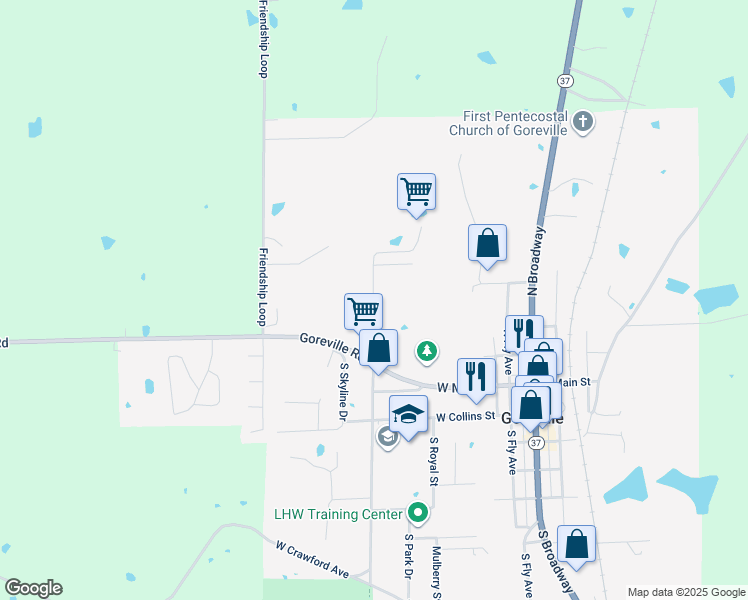Open First Pentecostal Church of Goreville marker

pyautogui.click(x=584, y=124)
